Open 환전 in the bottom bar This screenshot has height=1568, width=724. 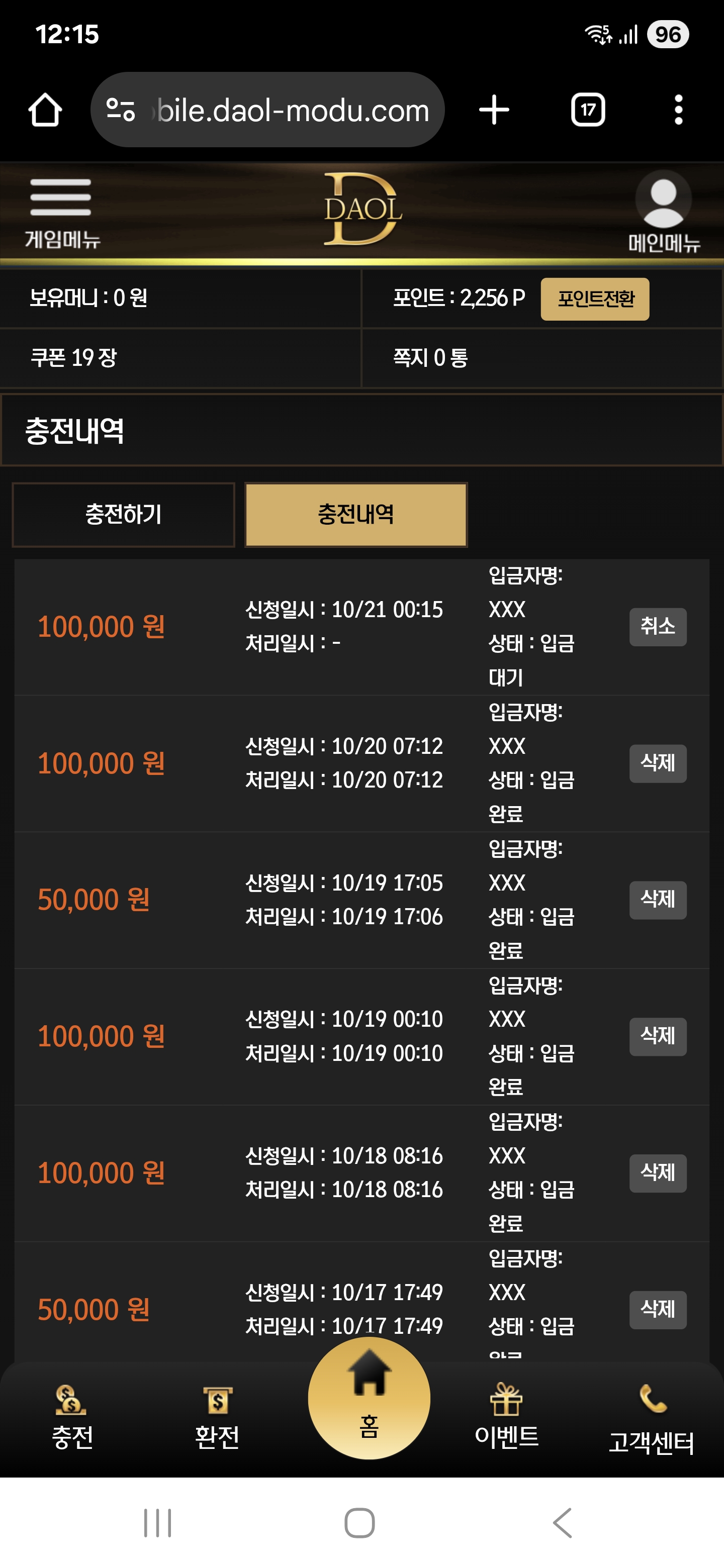tap(217, 1418)
